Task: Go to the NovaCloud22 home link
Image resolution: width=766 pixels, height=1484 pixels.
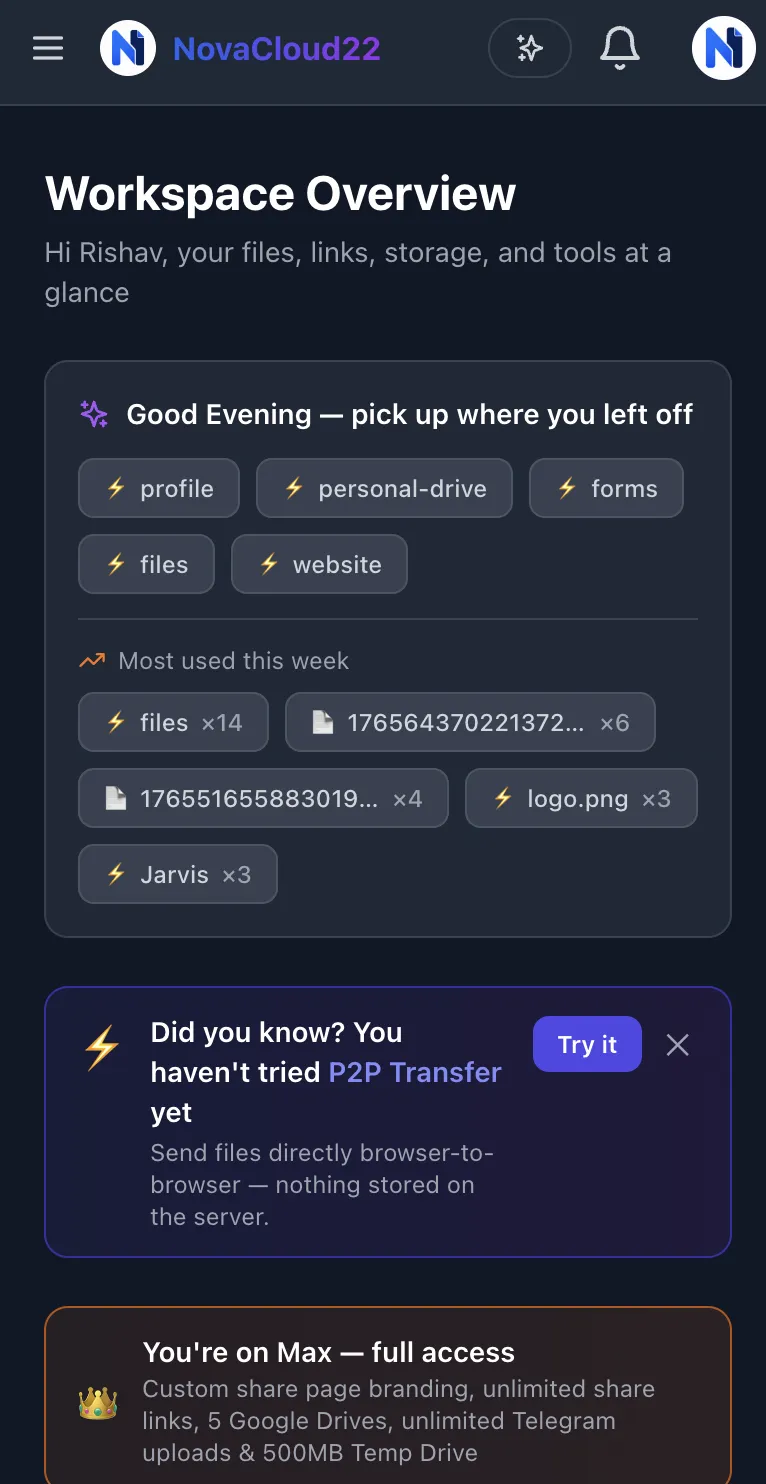Action: (x=240, y=48)
